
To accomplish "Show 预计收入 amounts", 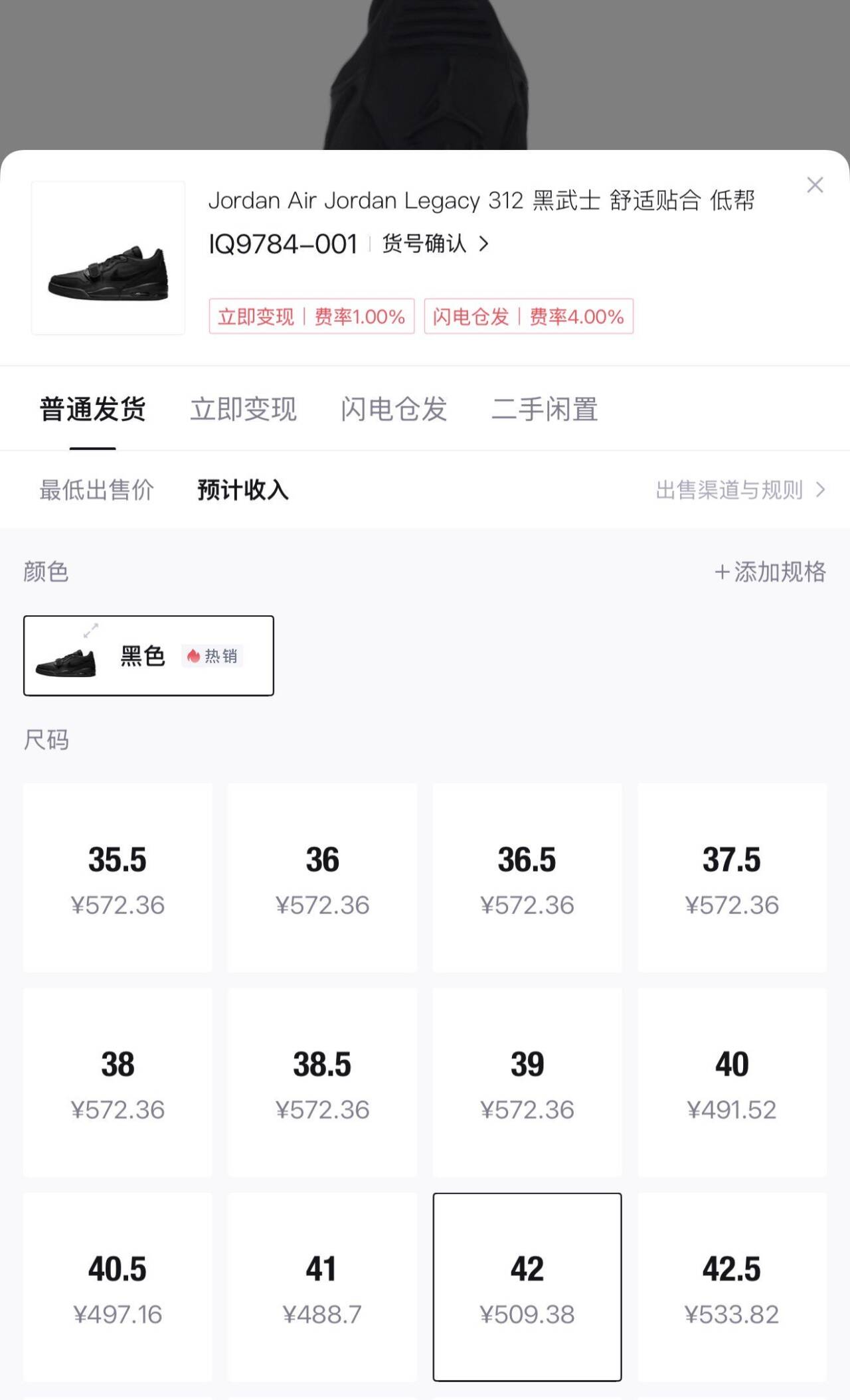I will coord(243,490).
